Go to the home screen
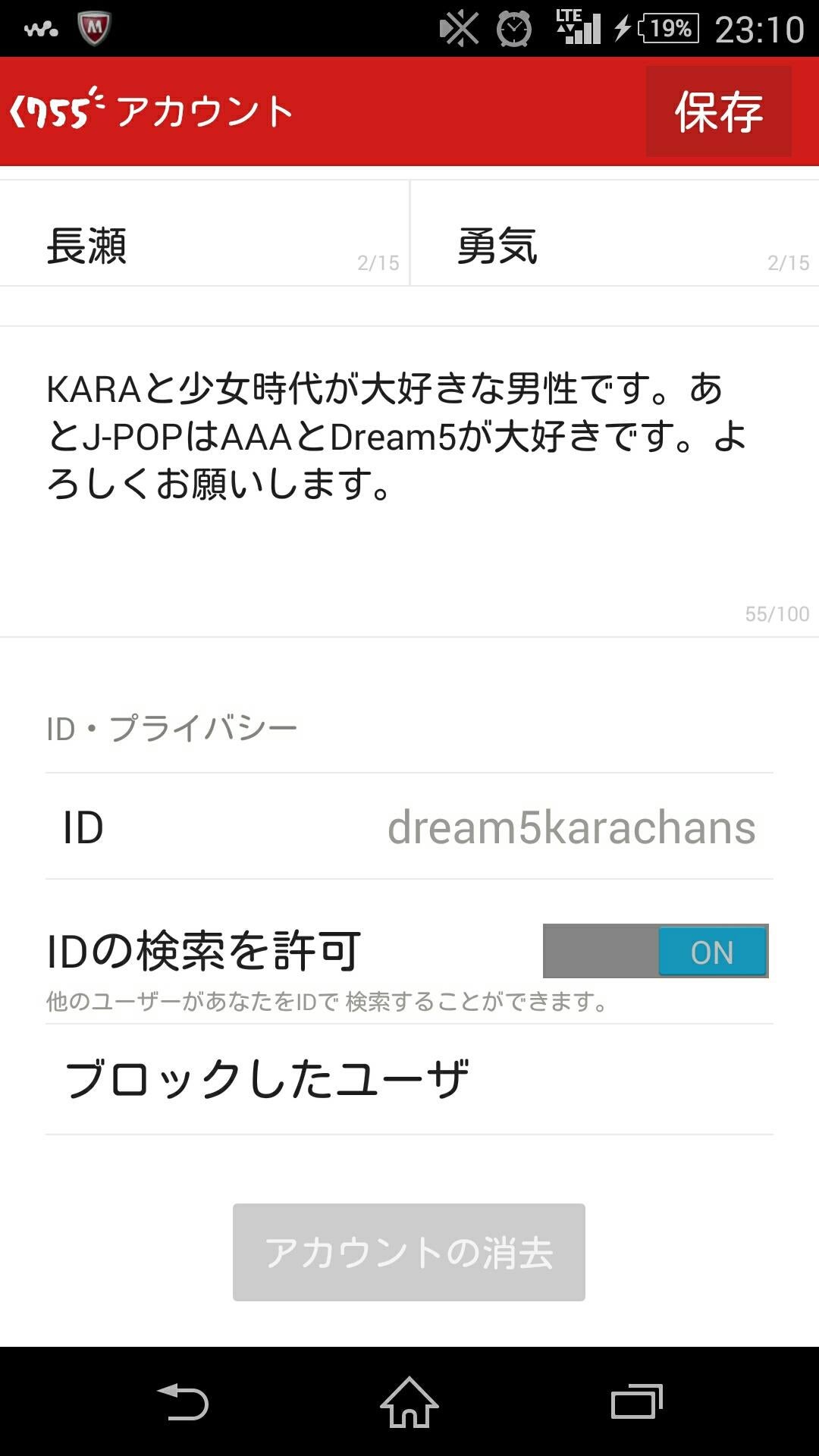819x1456 pixels. coord(409,1401)
